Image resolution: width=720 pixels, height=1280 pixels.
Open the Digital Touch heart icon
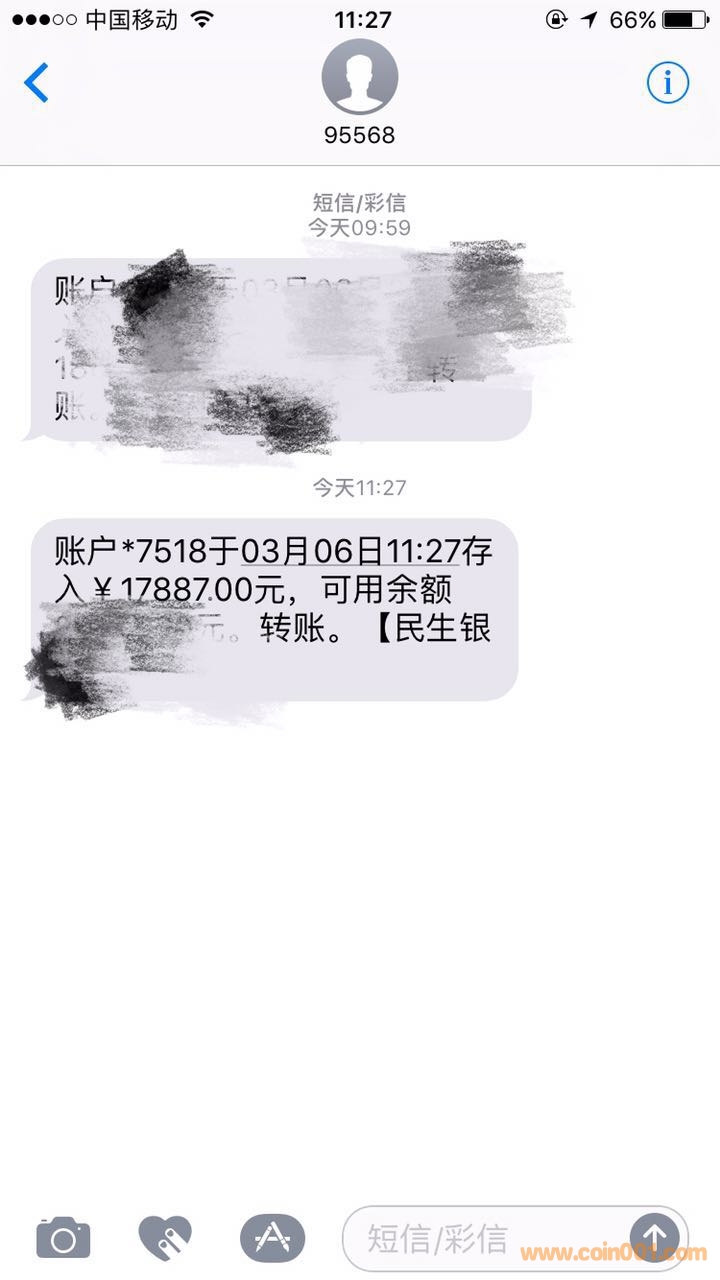(x=165, y=1239)
